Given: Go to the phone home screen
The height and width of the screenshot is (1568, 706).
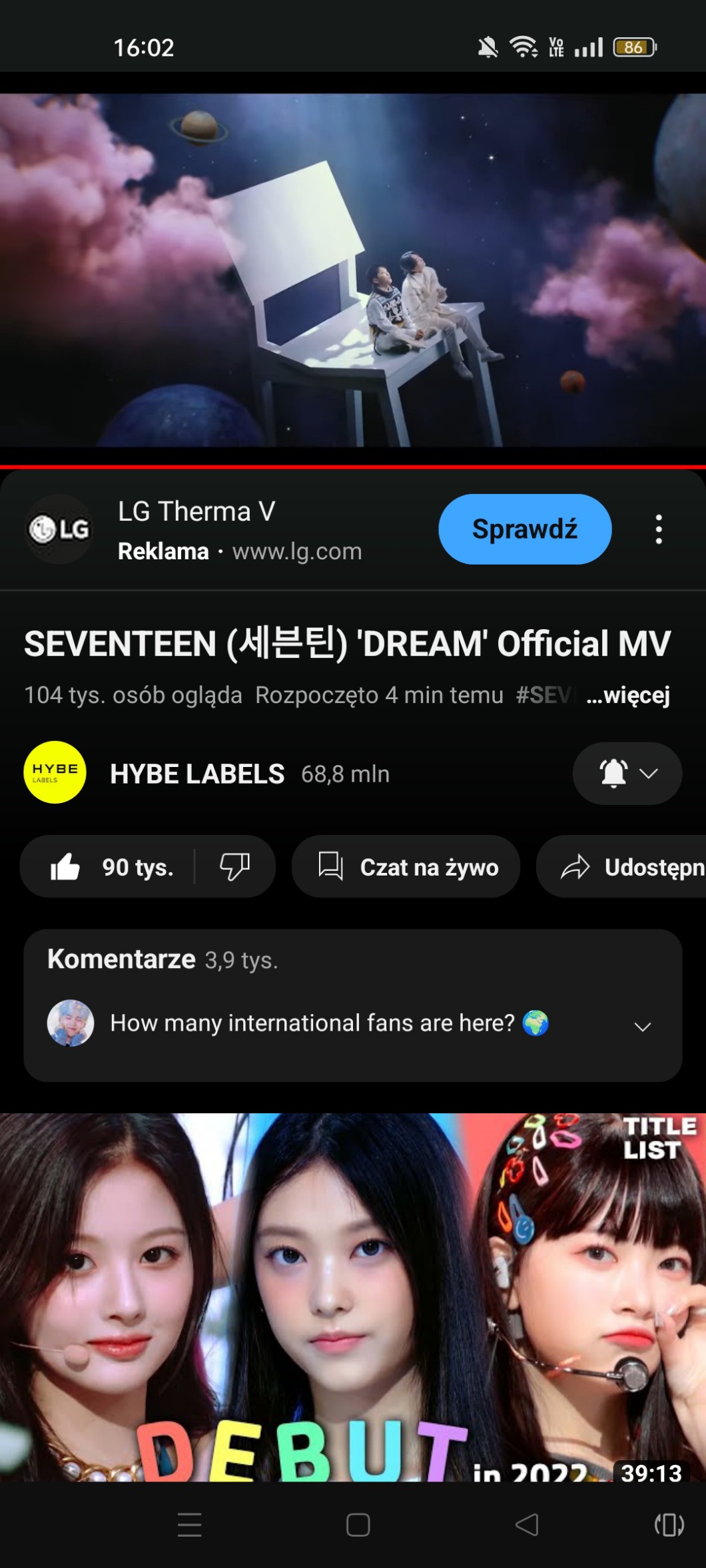Looking at the screenshot, I should point(358,1525).
